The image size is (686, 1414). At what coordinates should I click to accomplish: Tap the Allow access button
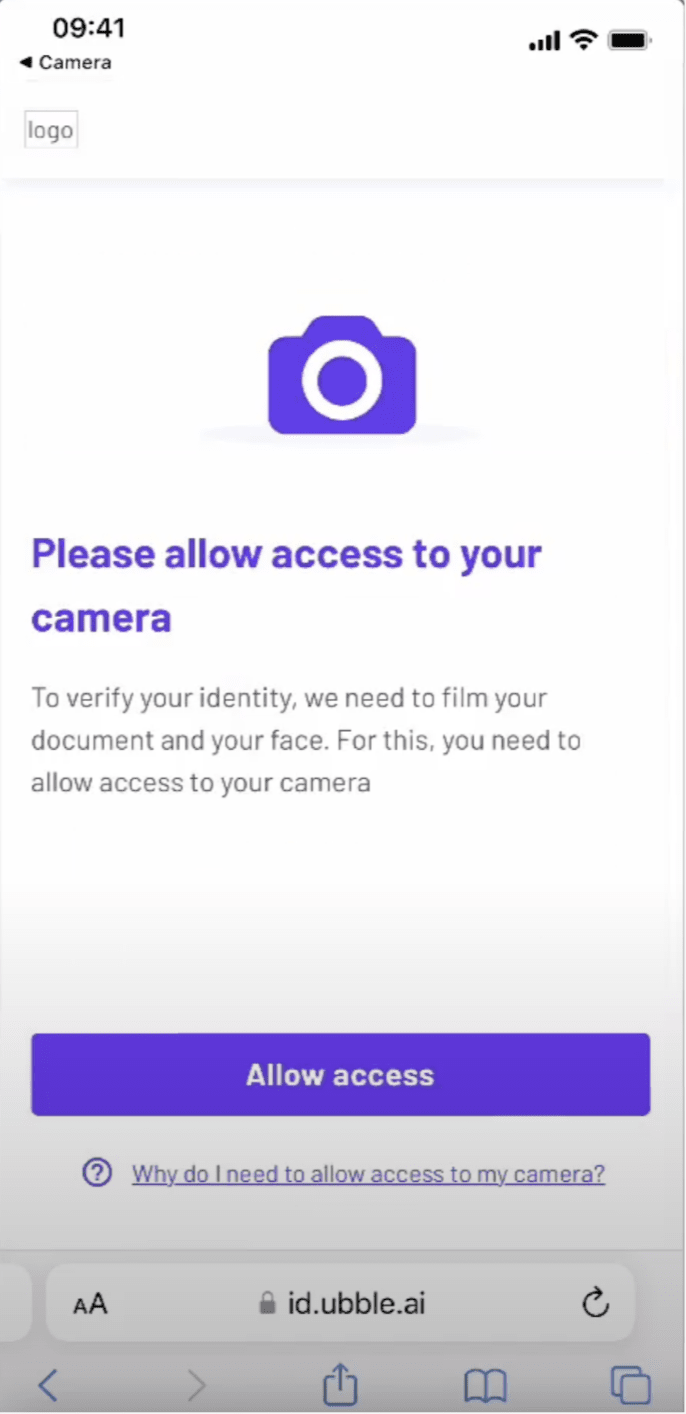pos(340,1075)
